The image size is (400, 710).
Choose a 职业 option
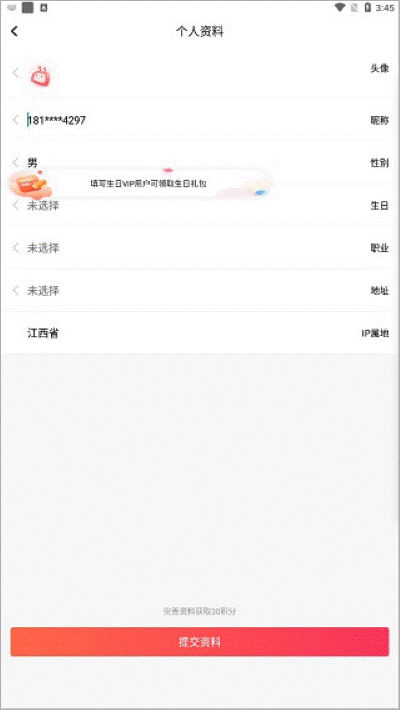point(199,248)
